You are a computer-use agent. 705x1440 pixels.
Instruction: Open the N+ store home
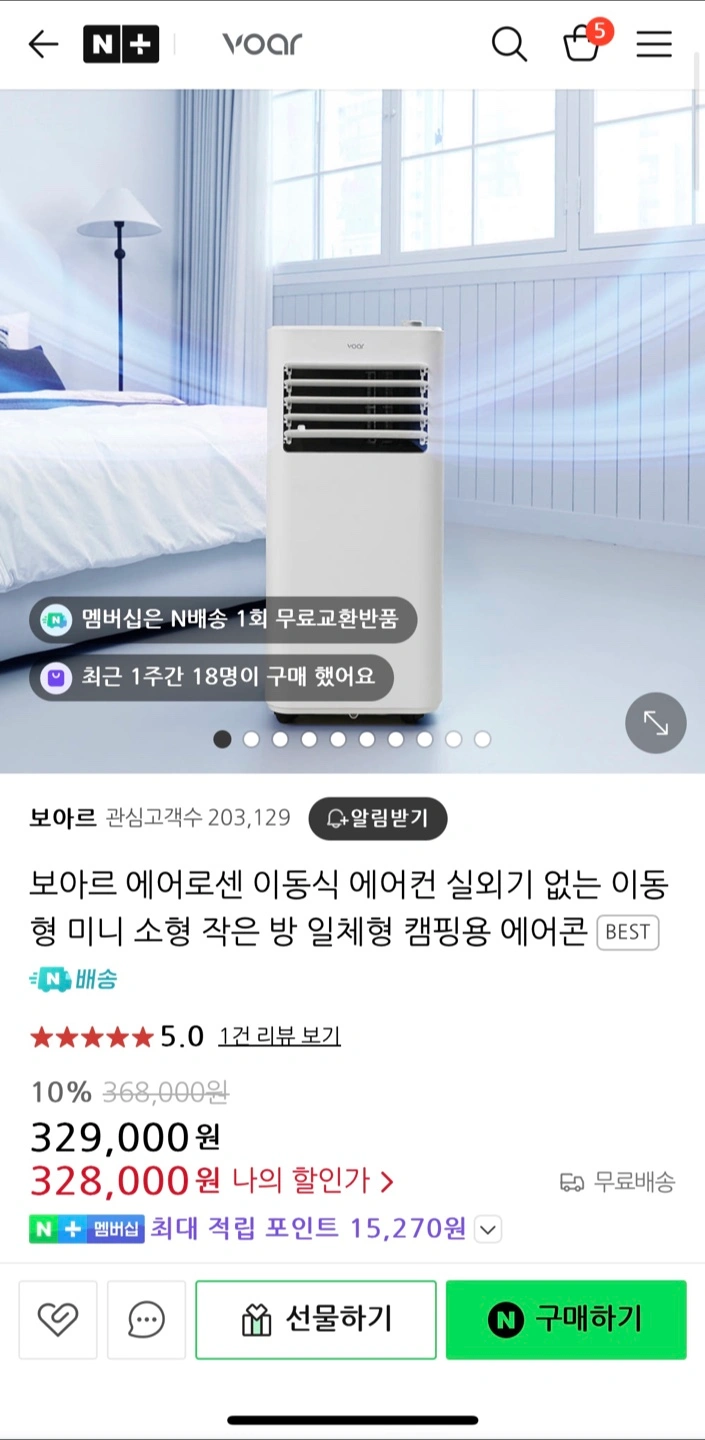121,44
